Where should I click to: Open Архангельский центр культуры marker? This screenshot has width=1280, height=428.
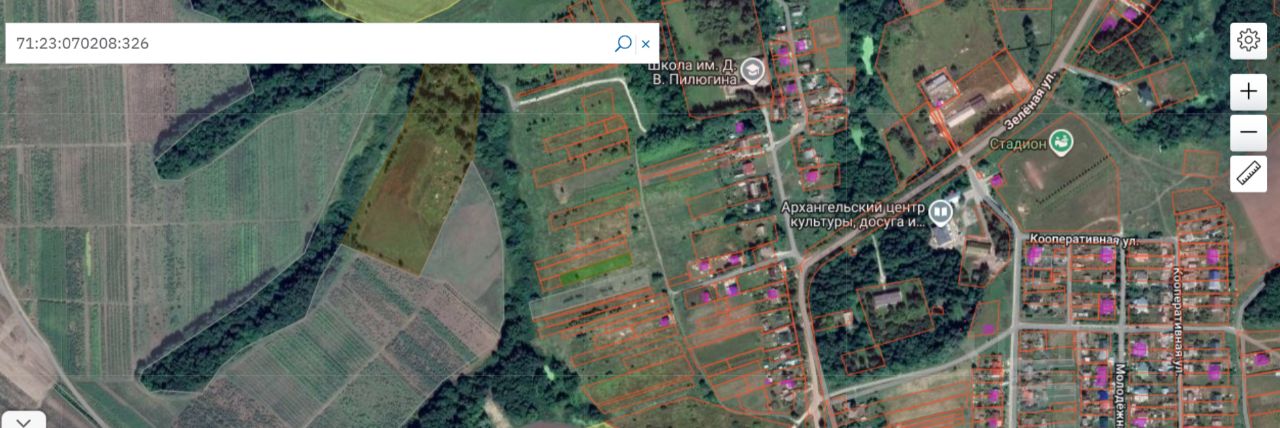[x=940, y=211]
